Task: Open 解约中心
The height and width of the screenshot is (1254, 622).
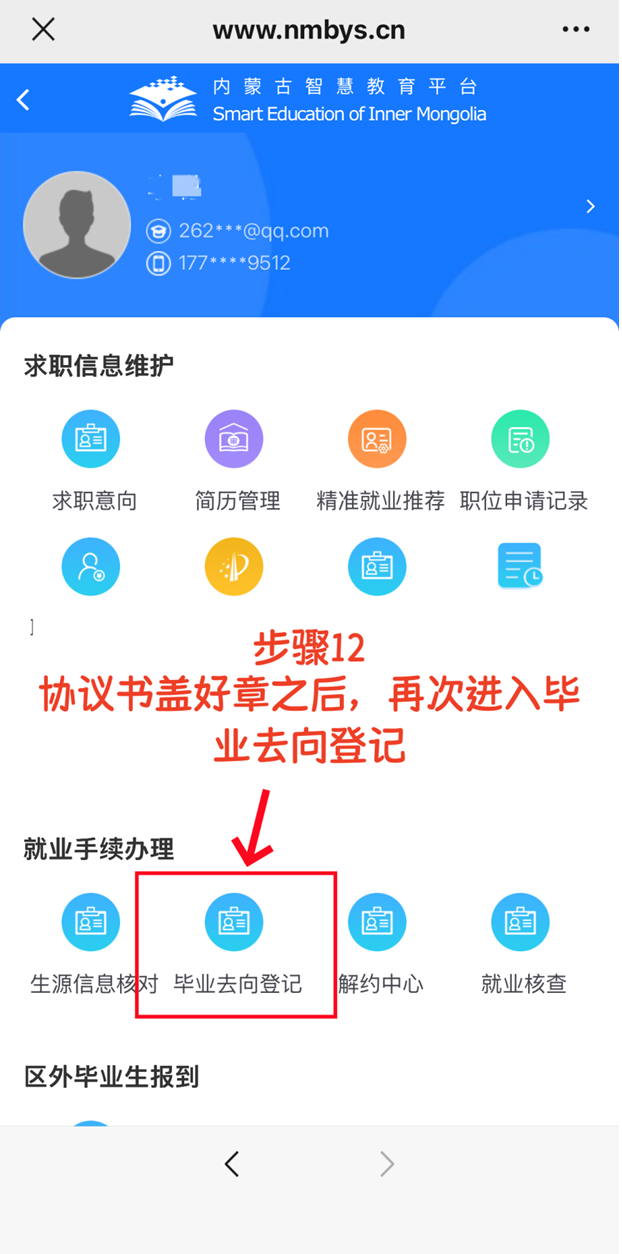Action: tap(377, 922)
